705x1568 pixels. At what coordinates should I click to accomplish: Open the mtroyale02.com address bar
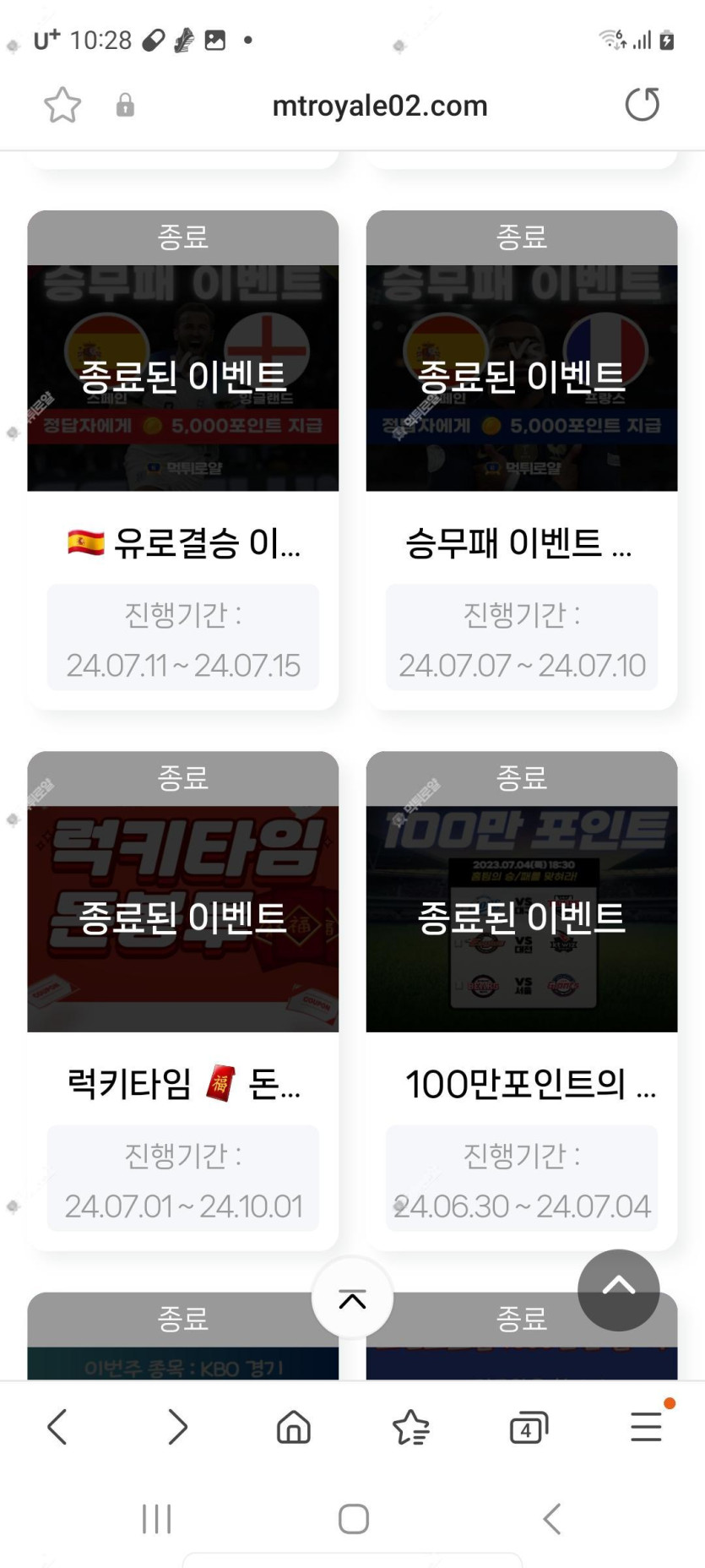pyautogui.click(x=379, y=106)
